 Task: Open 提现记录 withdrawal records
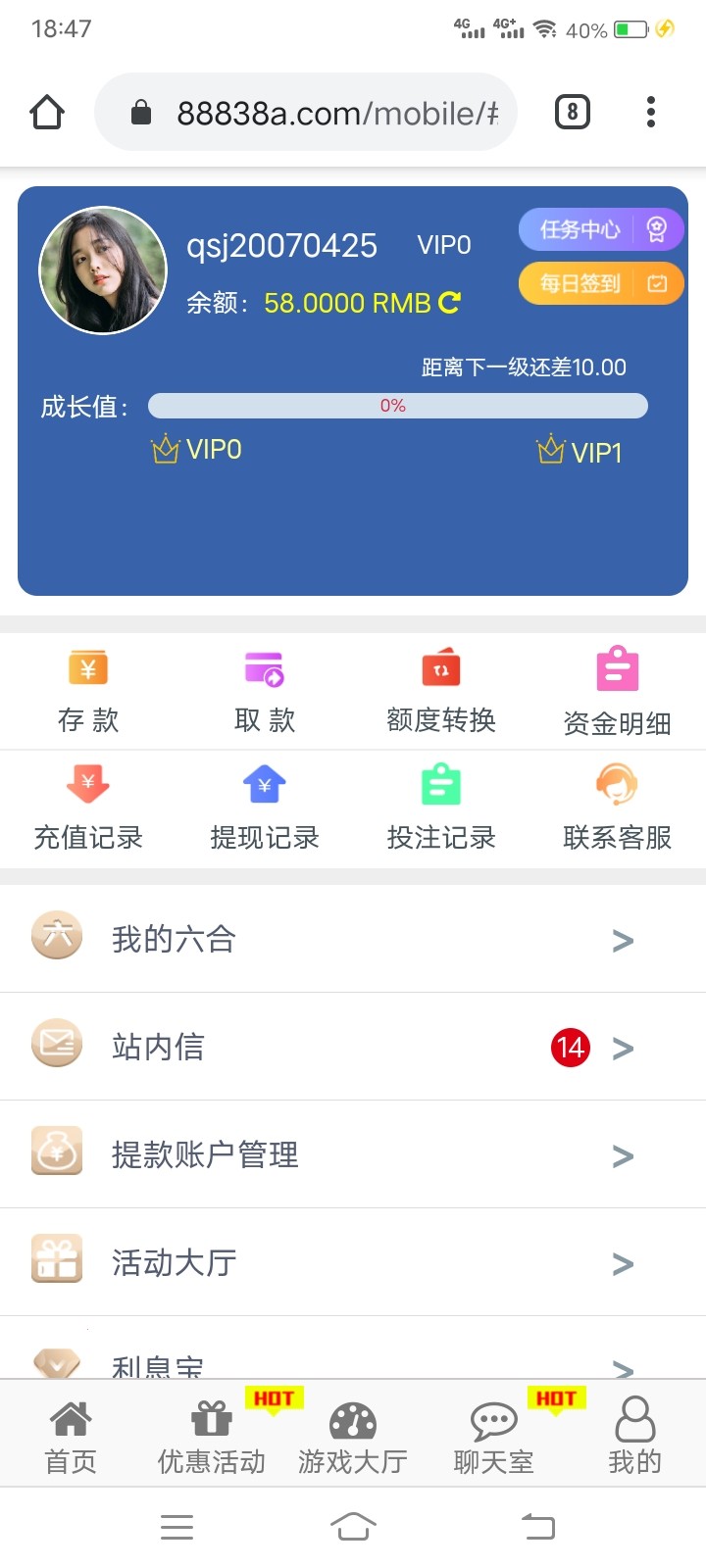(x=265, y=808)
